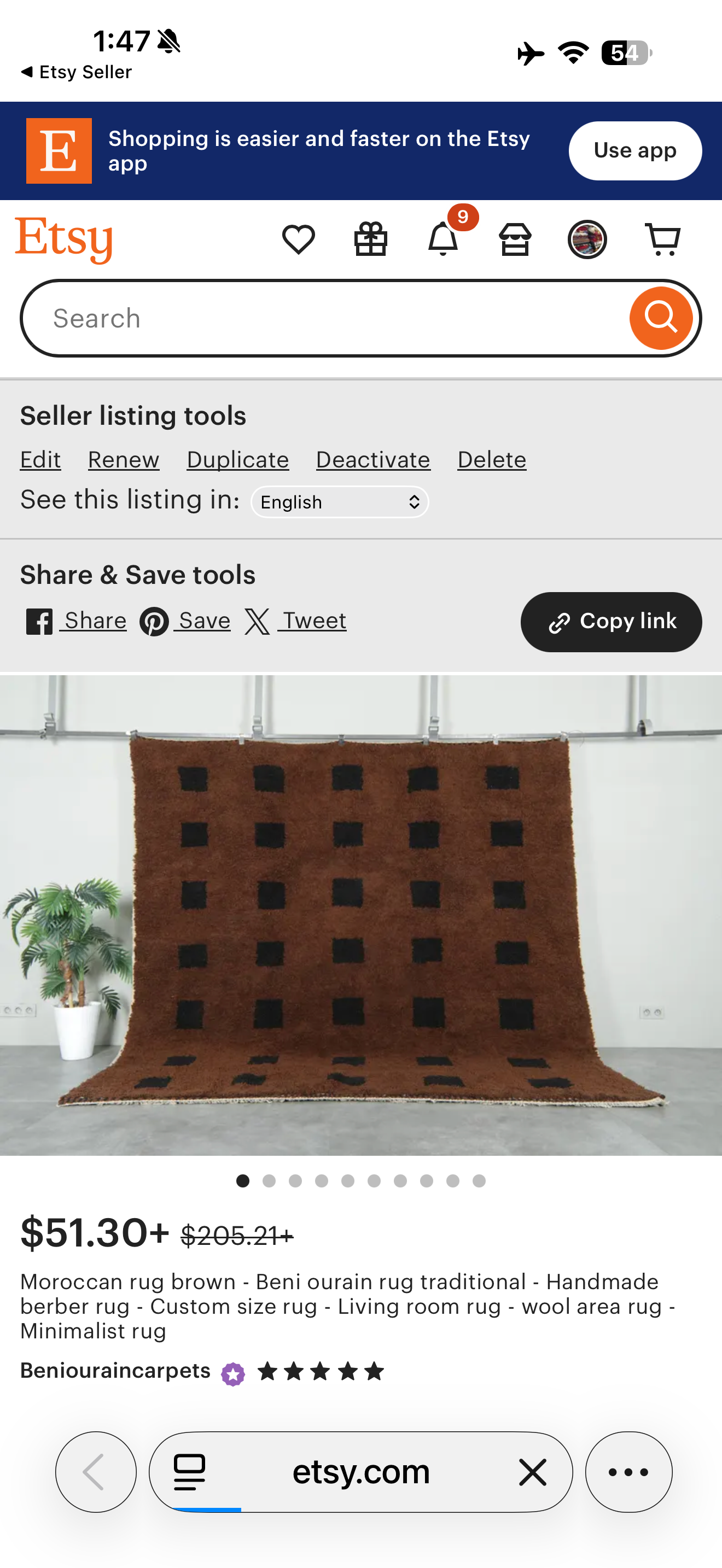This screenshot has height=1568, width=722.
Task: Tweet this listing on X
Action: coord(295,622)
